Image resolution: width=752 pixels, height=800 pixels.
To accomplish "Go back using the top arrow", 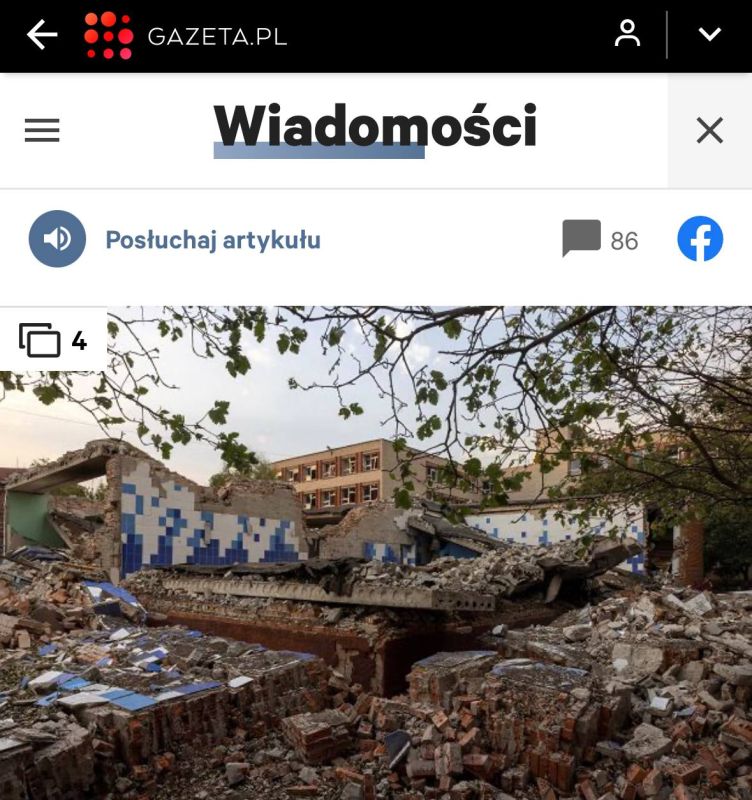I will tap(42, 36).
